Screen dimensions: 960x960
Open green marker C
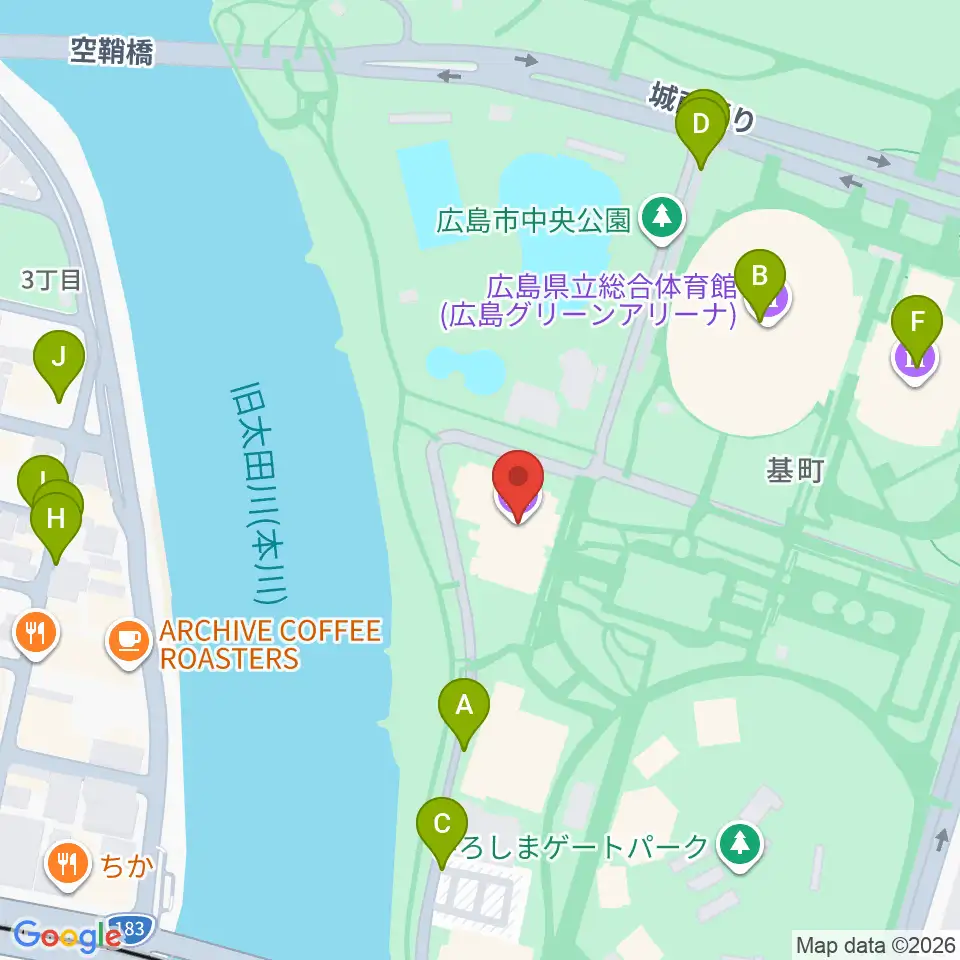point(442,833)
